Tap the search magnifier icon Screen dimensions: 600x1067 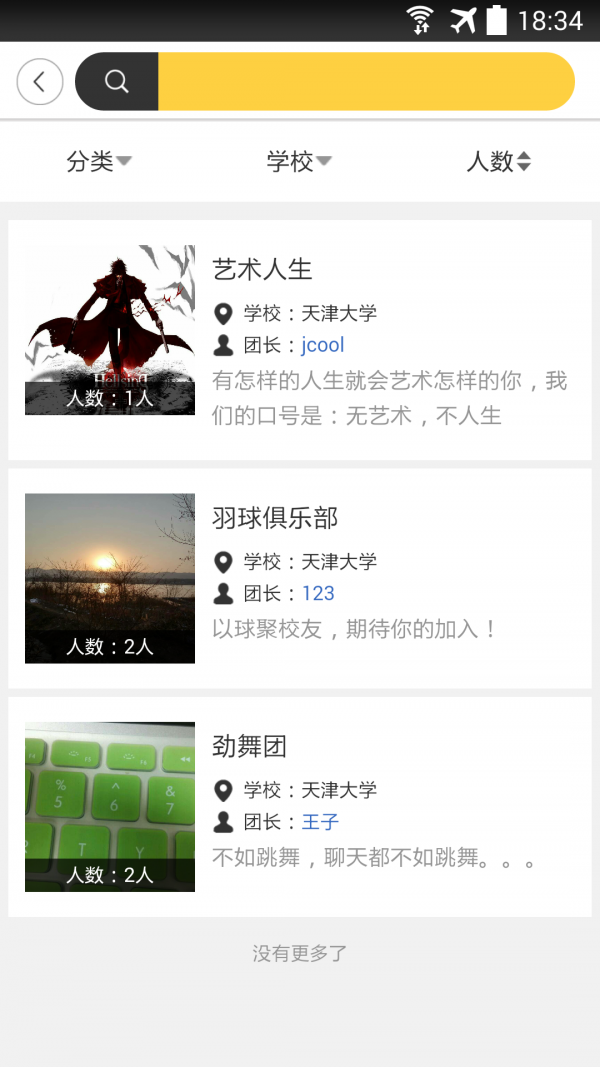click(117, 82)
